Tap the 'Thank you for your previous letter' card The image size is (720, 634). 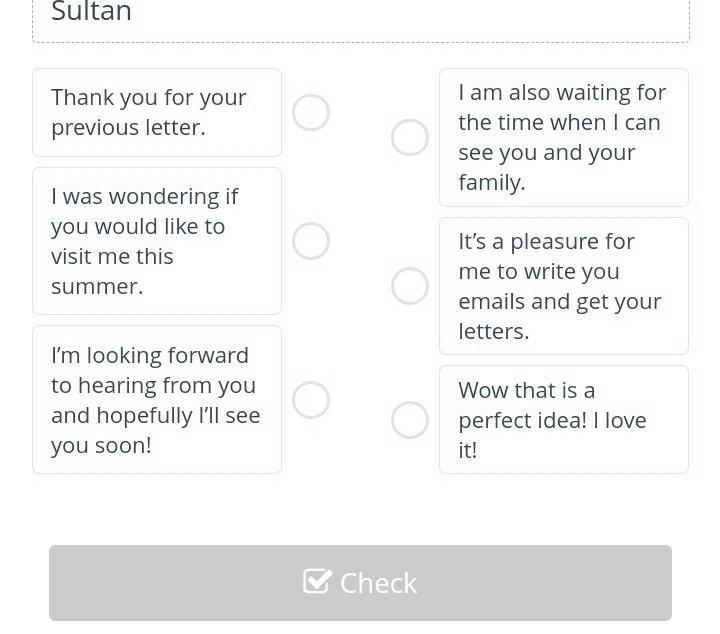pyautogui.click(x=157, y=113)
